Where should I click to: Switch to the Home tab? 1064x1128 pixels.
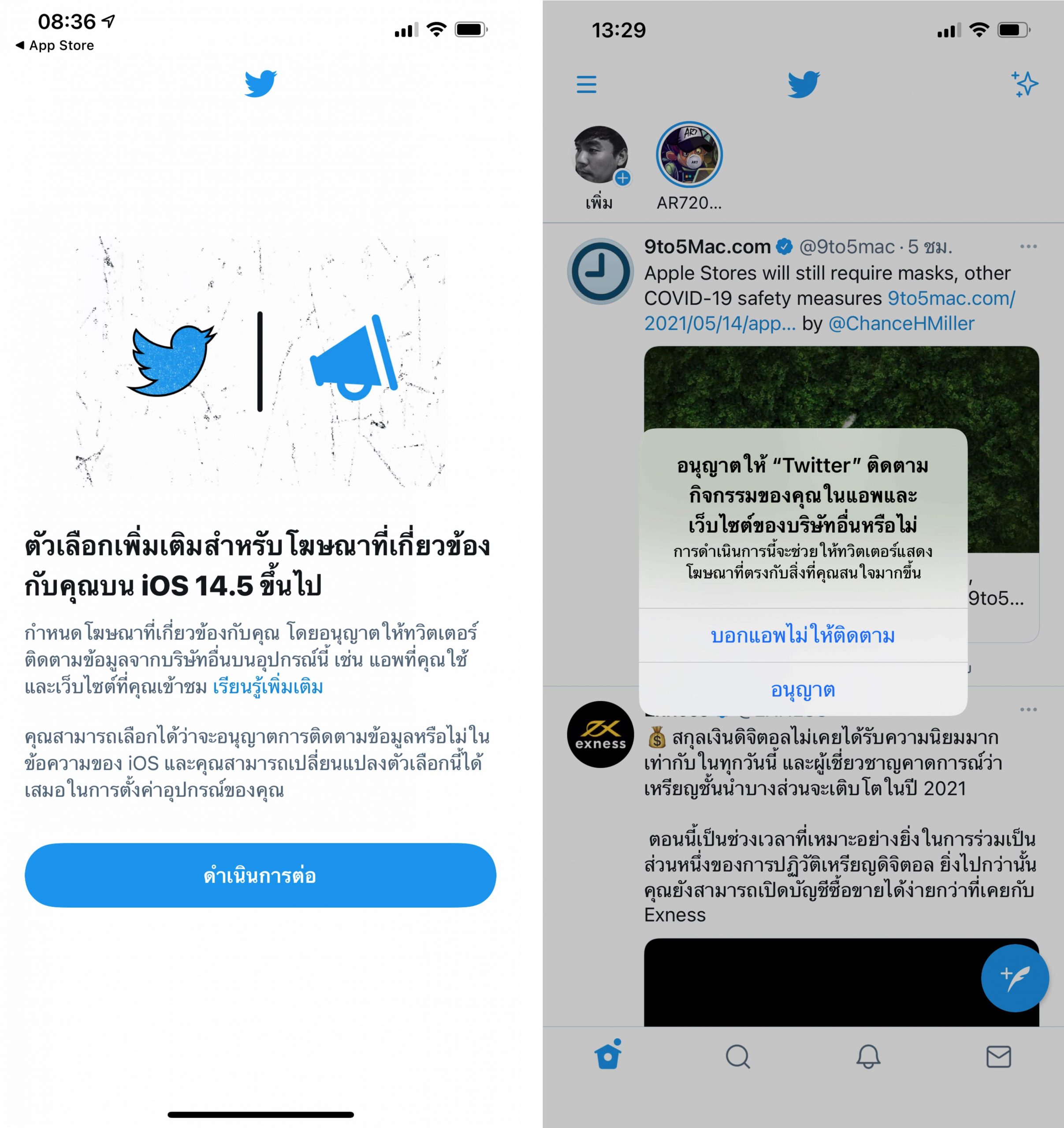pos(608,1055)
